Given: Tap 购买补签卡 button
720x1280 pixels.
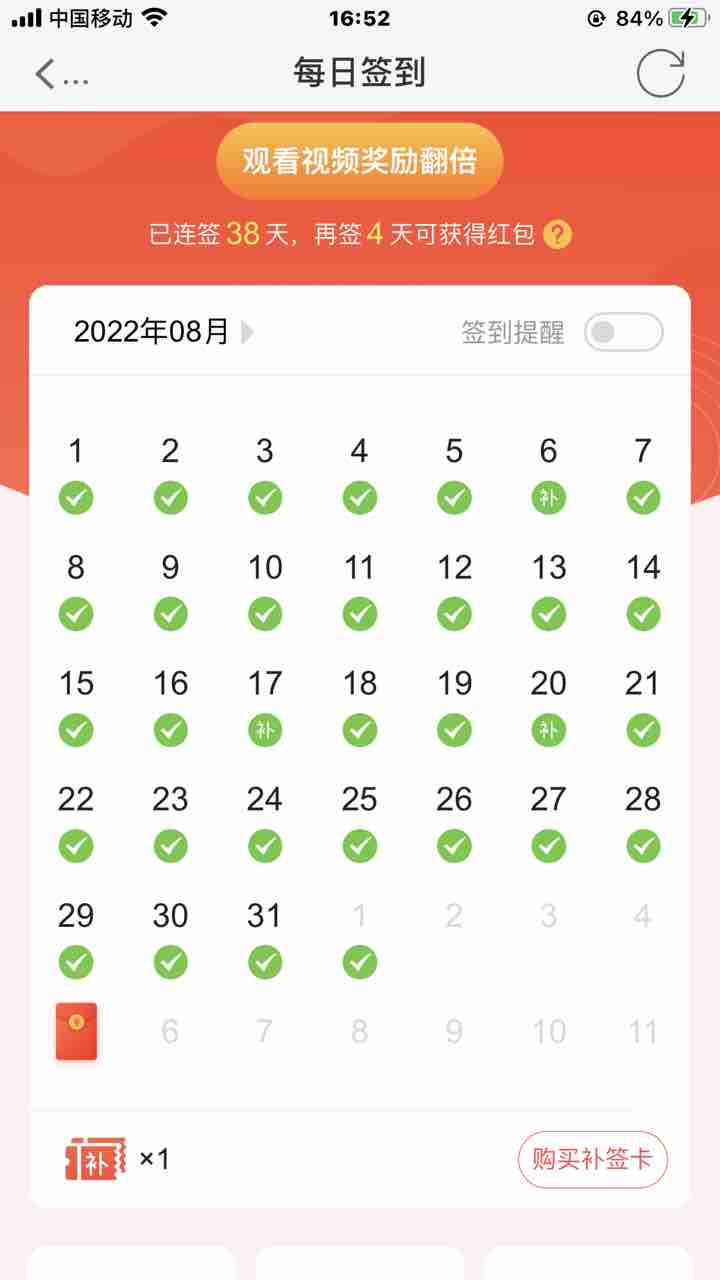Looking at the screenshot, I should pos(592,1160).
